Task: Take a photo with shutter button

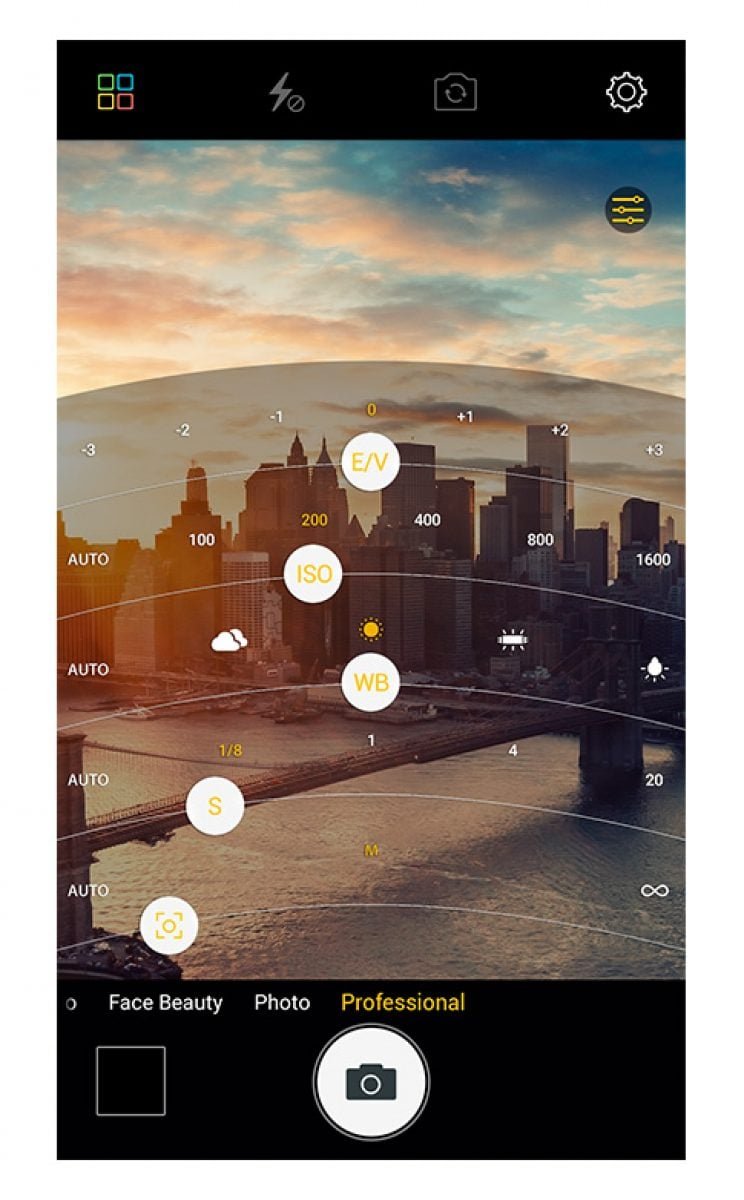Action: click(x=371, y=1082)
